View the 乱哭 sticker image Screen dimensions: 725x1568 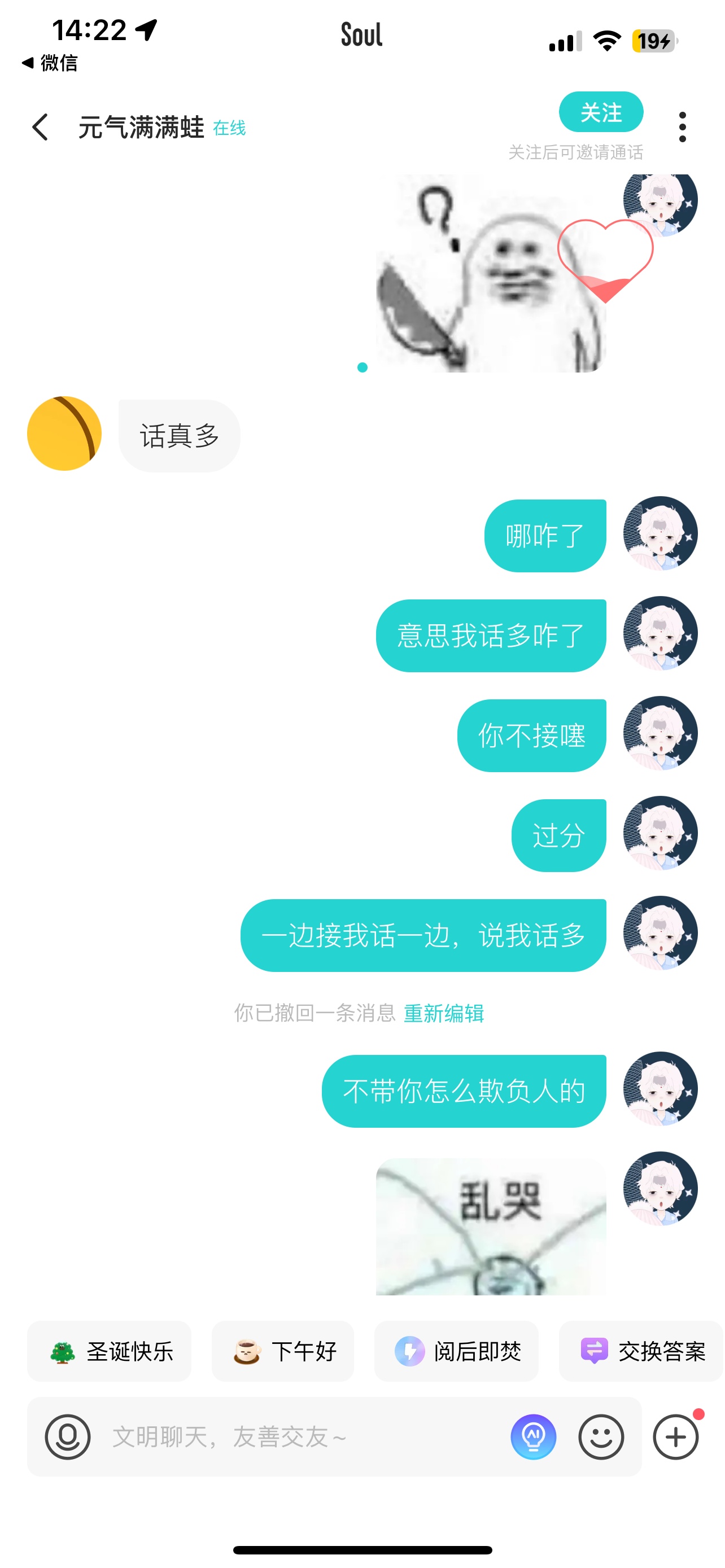point(491,1226)
